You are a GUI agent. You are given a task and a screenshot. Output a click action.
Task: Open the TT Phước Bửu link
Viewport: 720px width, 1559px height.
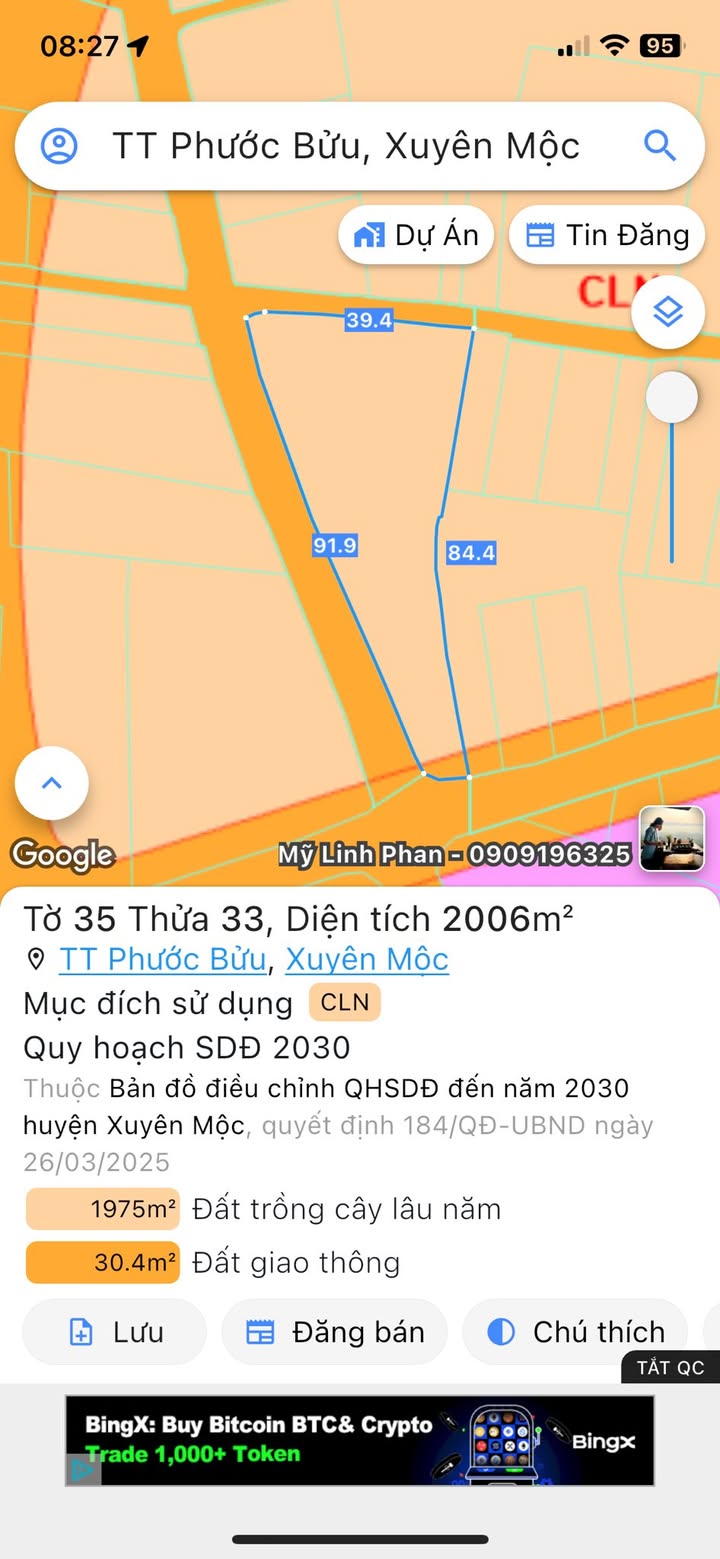pos(162,960)
